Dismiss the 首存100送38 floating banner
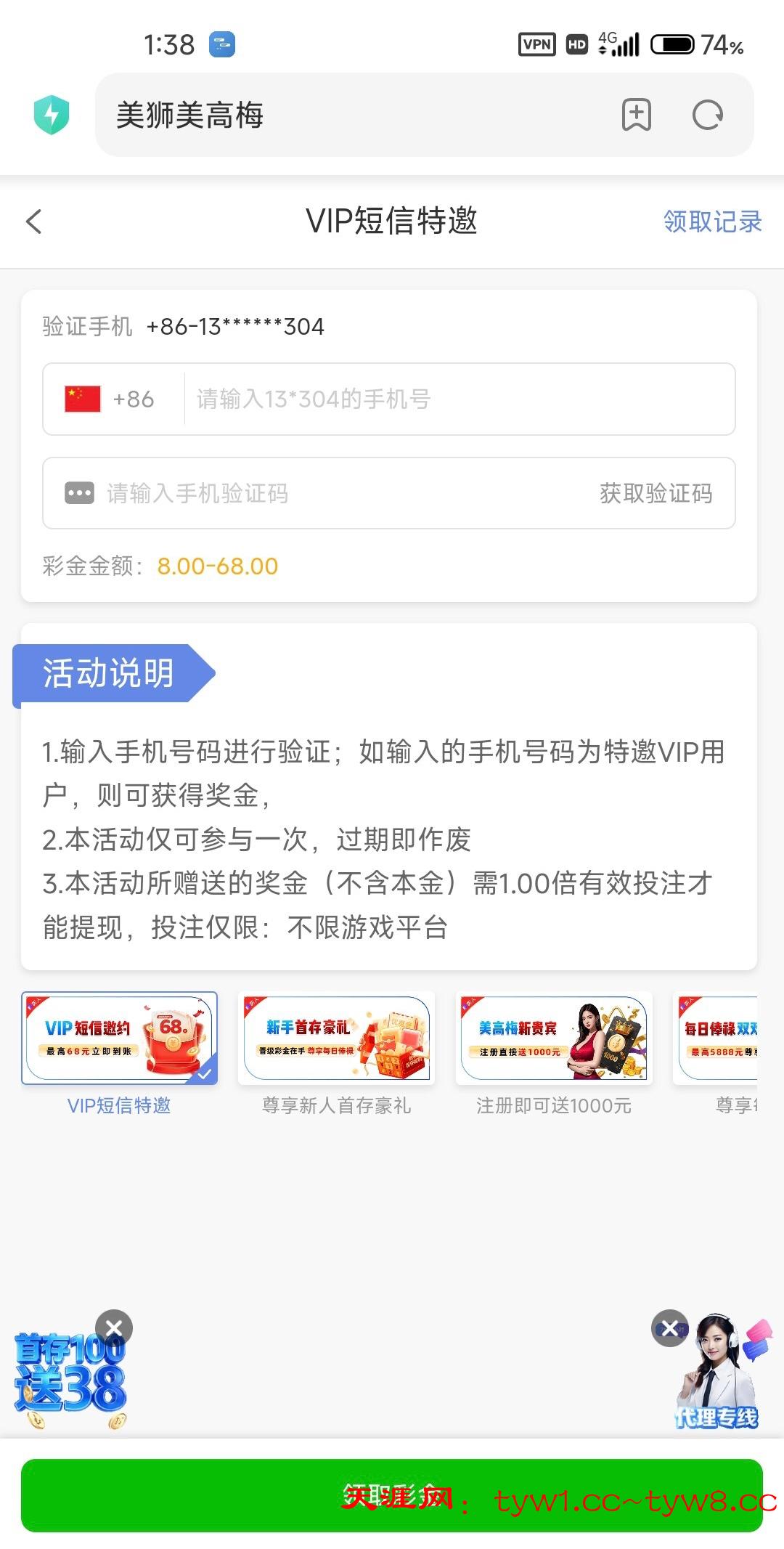784x1549 pixels. tap(114, 1328)
